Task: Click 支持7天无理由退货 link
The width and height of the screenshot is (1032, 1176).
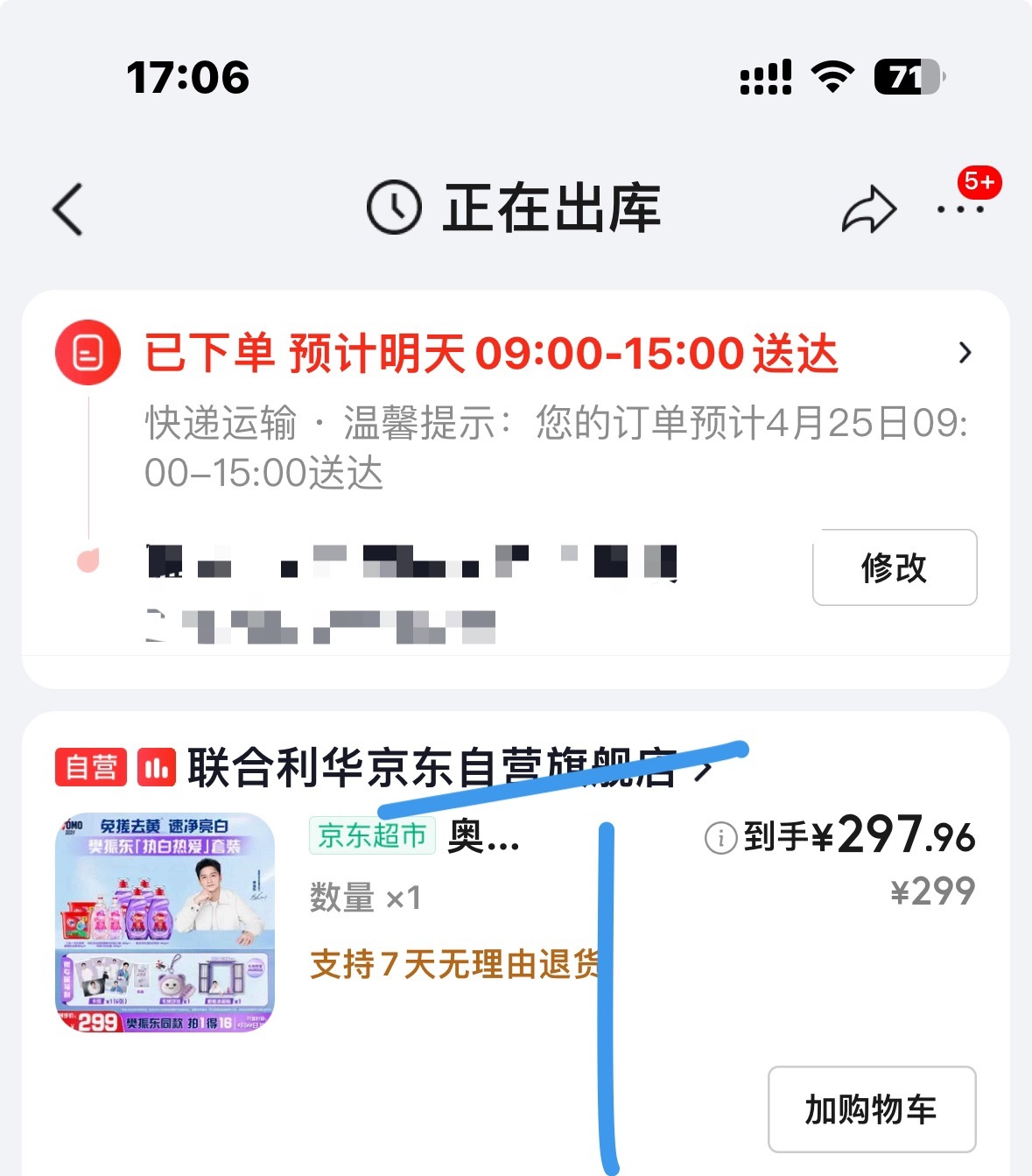Action: point(455,963)
